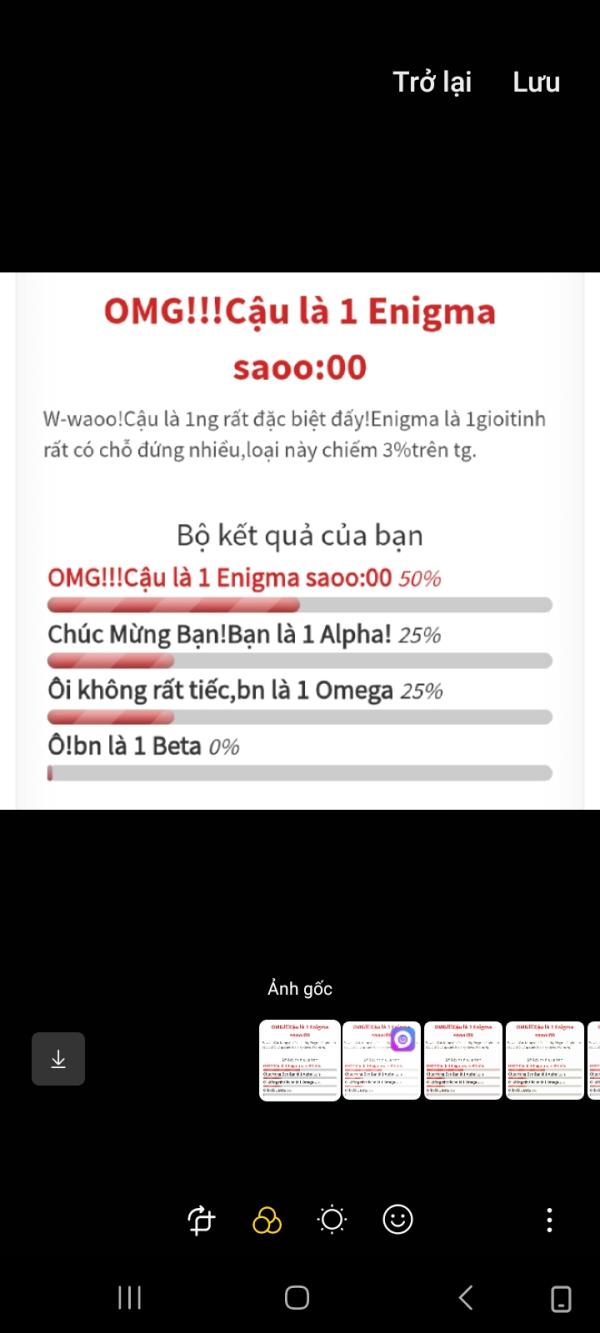This screenshot has height=1333, width=600.
Task: Open the three-dot overflow menu
Action: 549,1219
